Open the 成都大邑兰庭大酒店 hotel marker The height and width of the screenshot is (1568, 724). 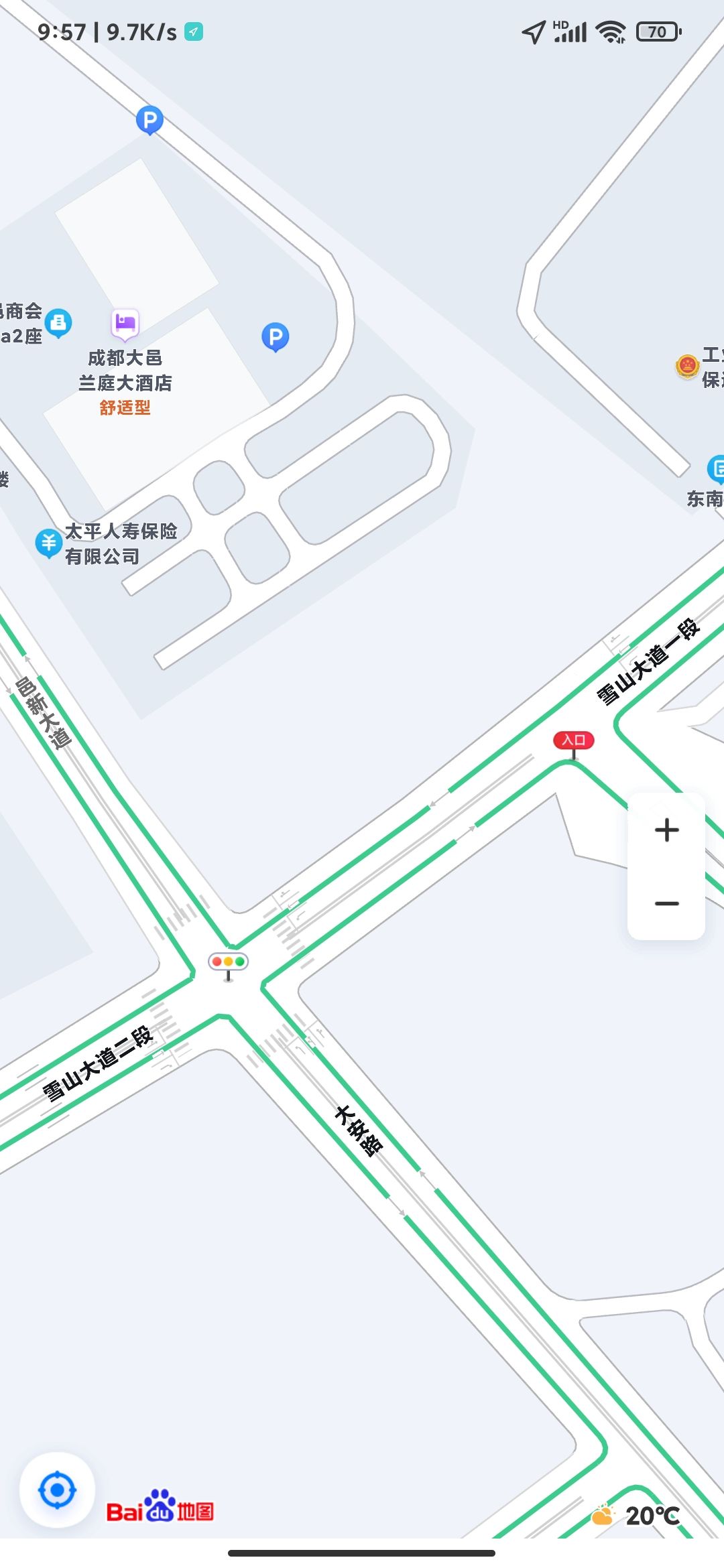(x=125, y=324)
